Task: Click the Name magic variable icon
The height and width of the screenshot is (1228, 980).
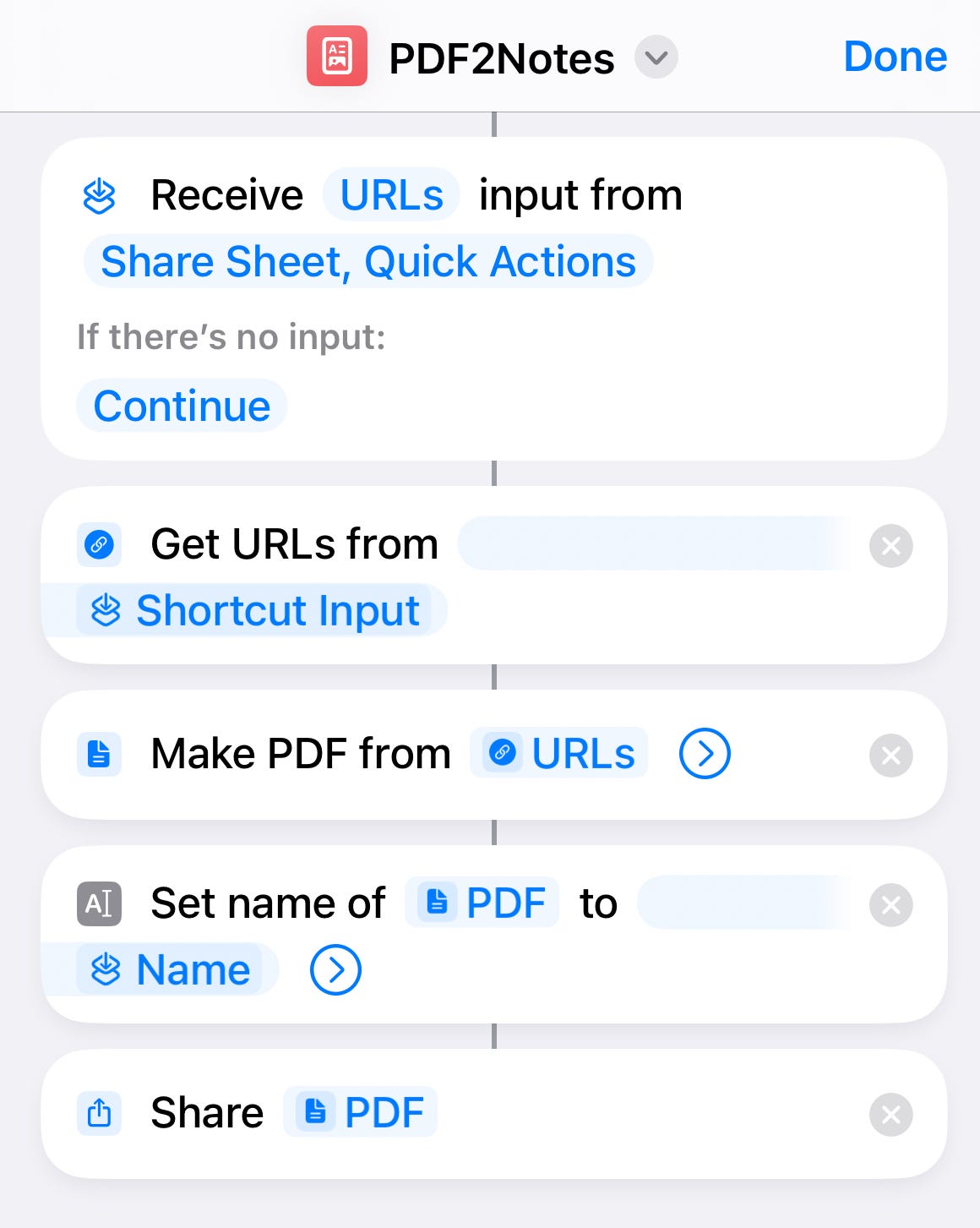Action: pyautogui.click(x=107, y=969)
